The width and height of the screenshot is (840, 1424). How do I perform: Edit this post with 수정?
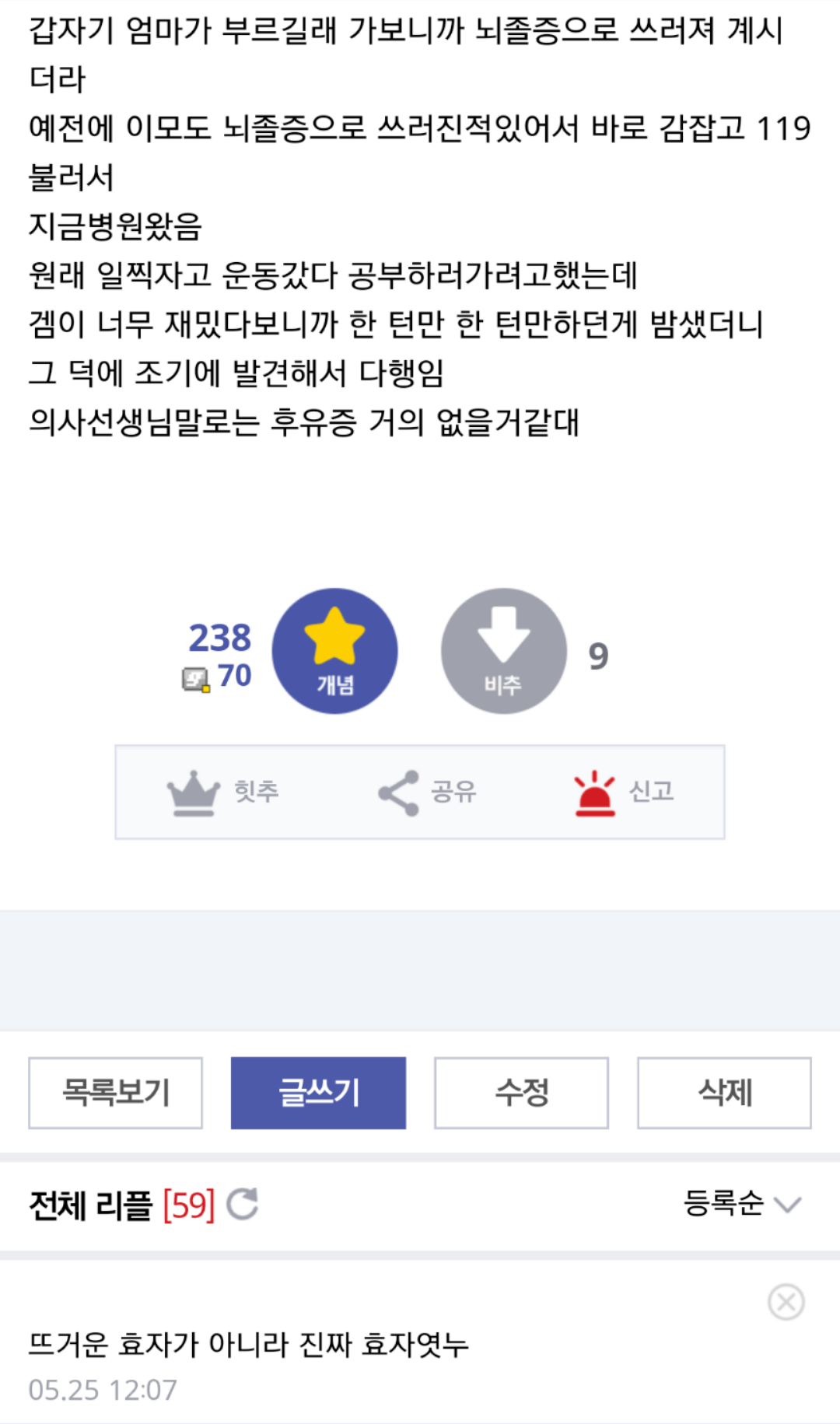(521, 1092)
